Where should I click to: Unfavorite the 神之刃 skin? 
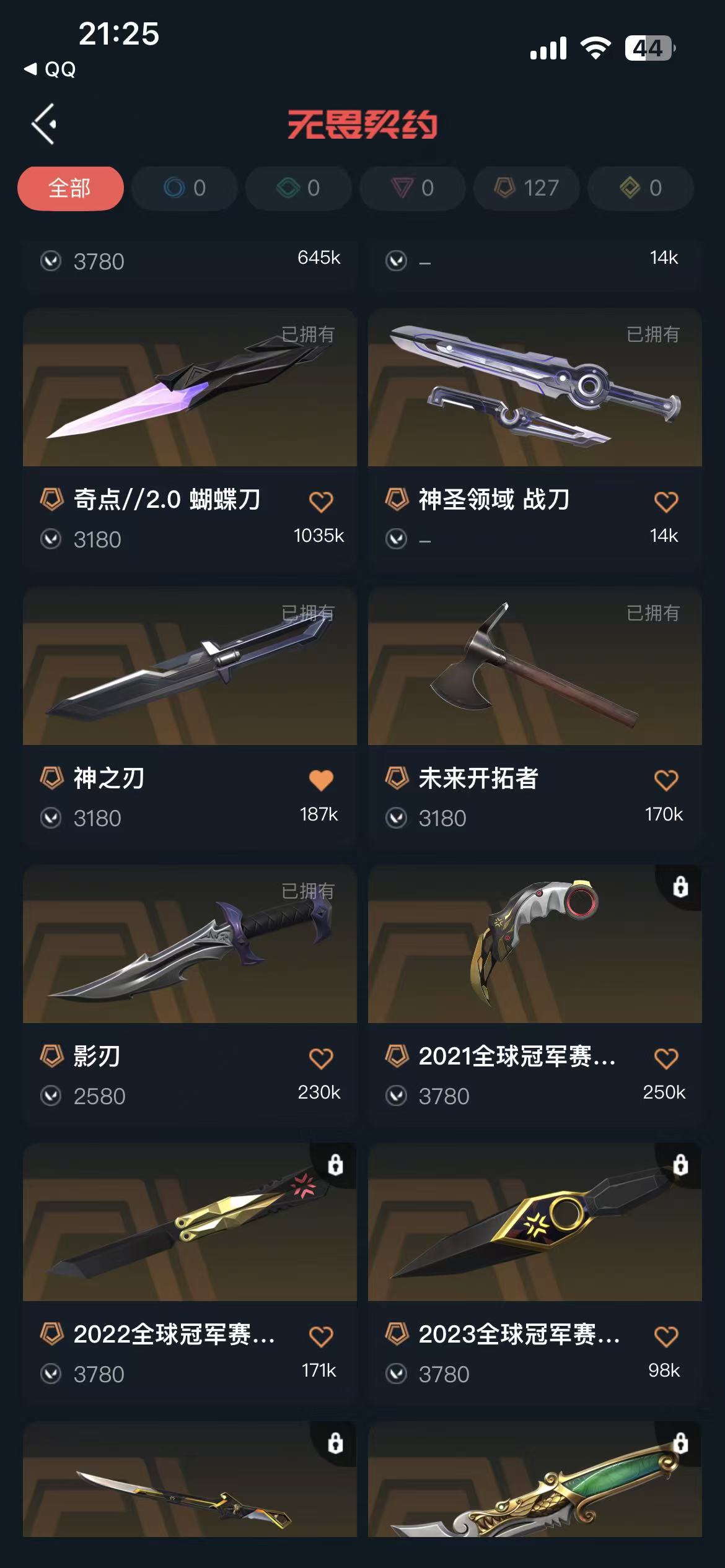coord(321,780)
